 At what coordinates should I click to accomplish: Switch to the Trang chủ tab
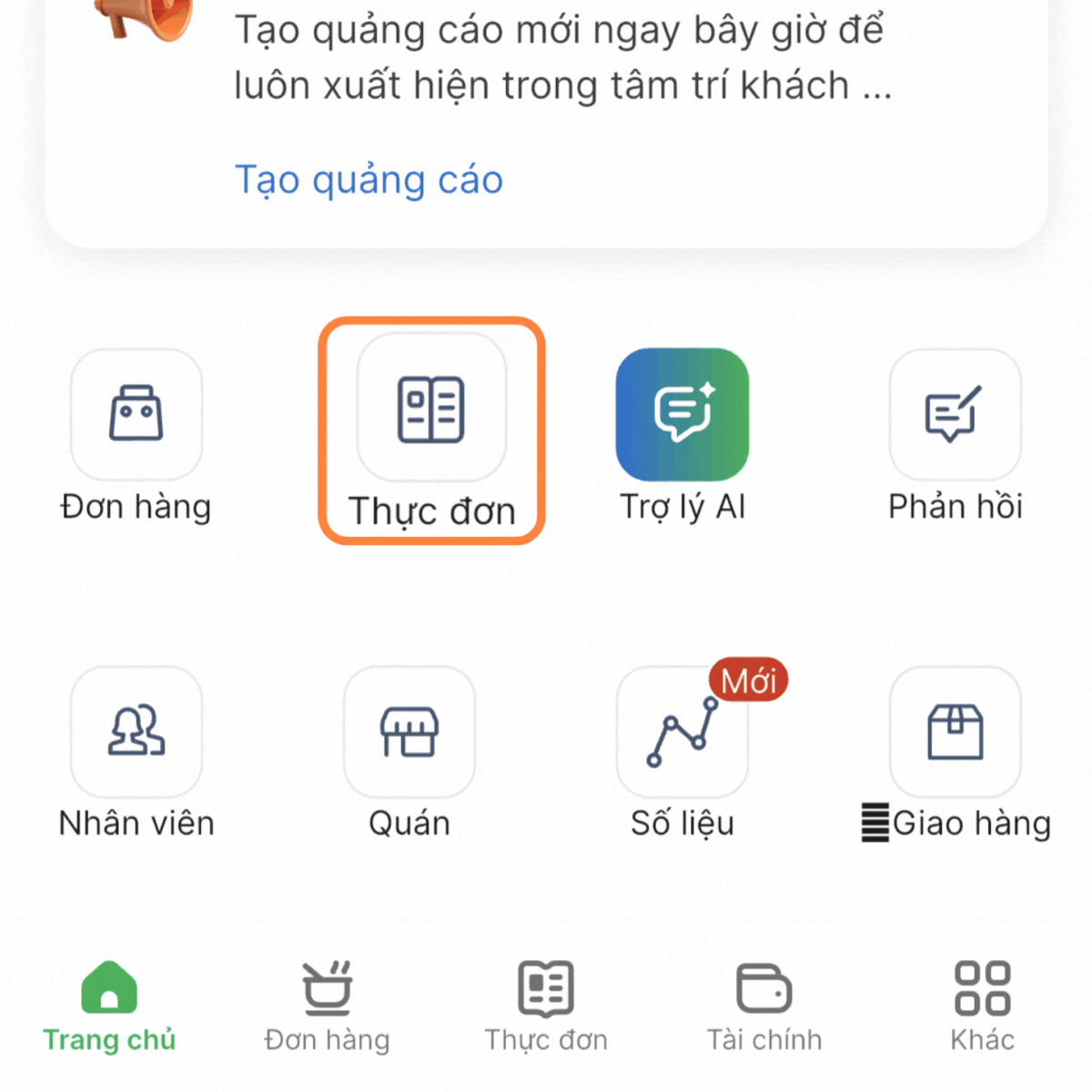tap(109, 1006)
